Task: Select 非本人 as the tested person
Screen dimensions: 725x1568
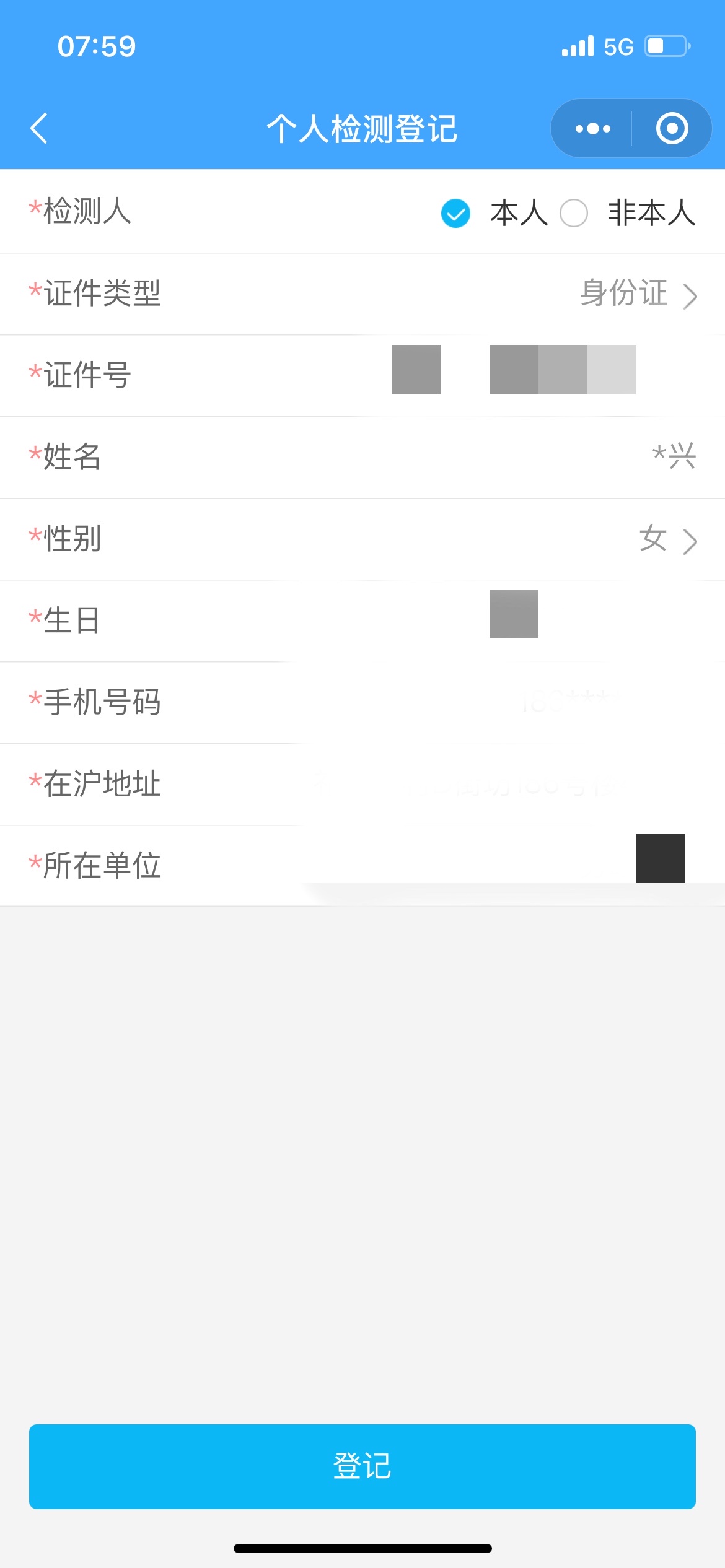Action: pos(627,213)
